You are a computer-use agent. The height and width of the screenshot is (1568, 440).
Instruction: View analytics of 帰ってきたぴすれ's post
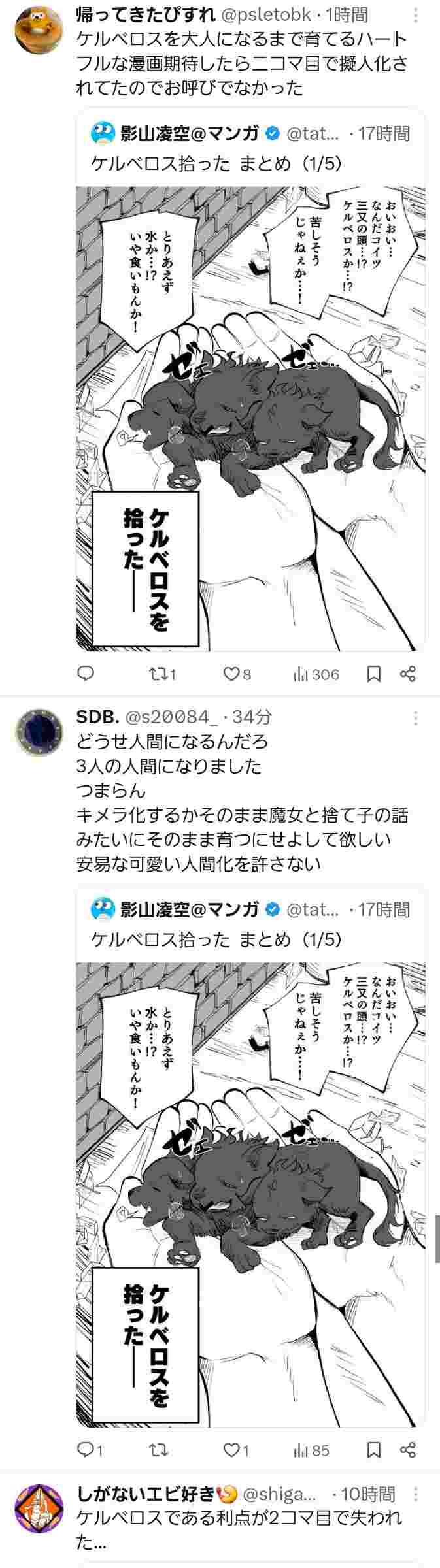(316, 674)
